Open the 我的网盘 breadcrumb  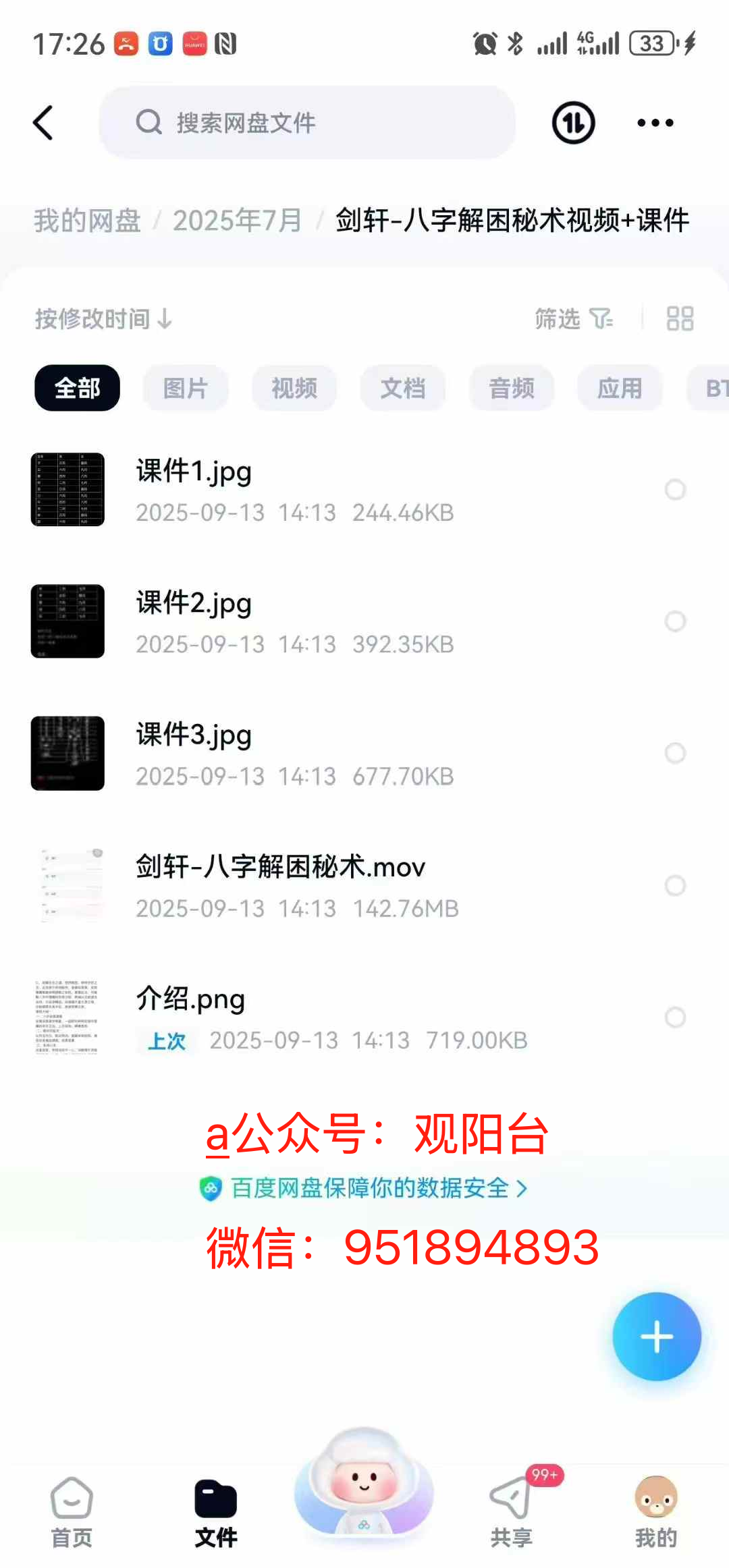87,221
